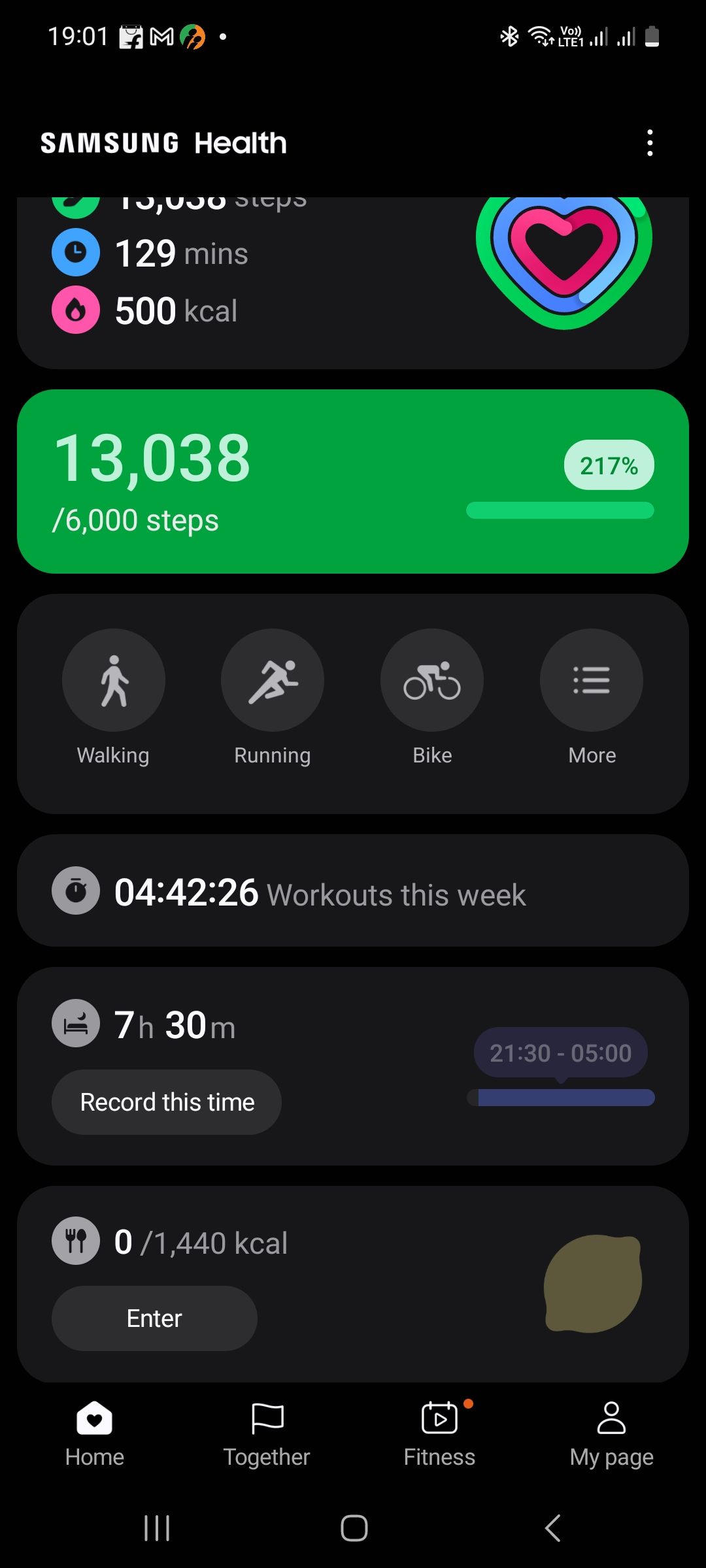This screenshot has width=706, height=1568.
Task: Select the Walking activity icon
Action: pyautogui.click(x=113, y=679)
